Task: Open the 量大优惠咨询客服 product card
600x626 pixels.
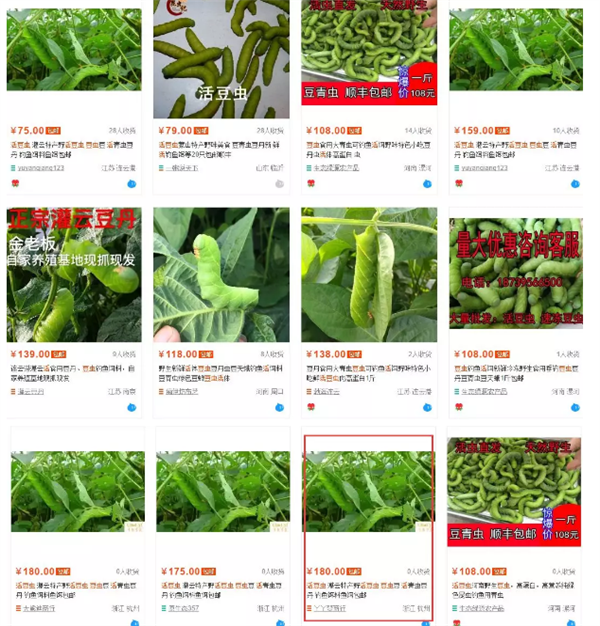Action: [x=515, y=275]
